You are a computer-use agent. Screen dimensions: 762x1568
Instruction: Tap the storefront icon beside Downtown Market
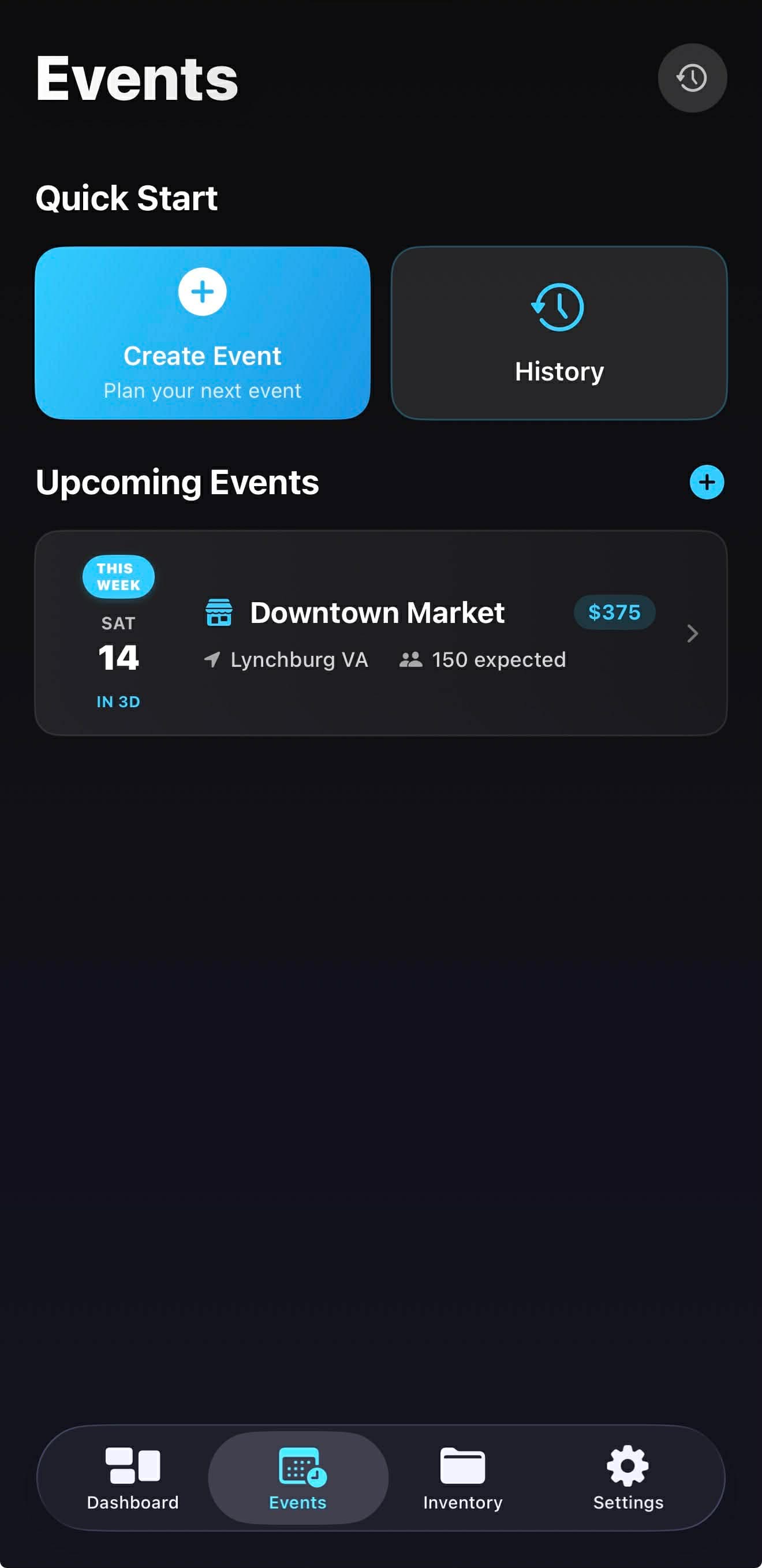(220, 613)
